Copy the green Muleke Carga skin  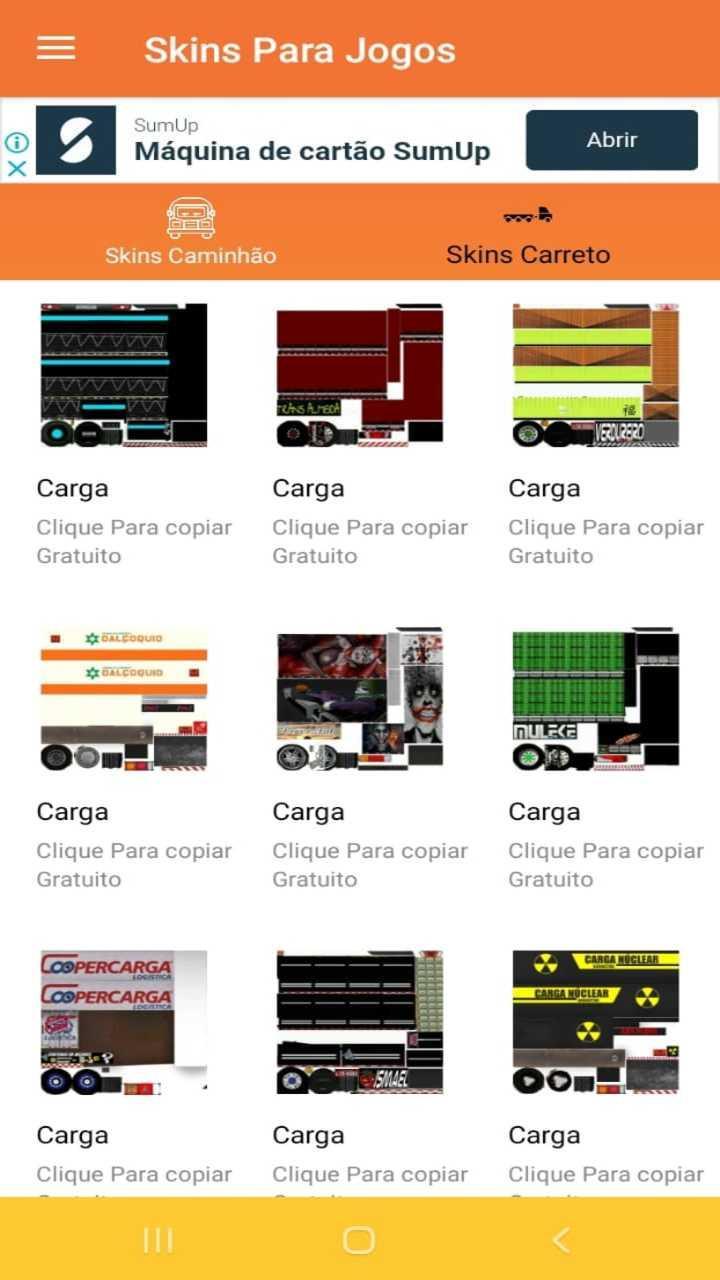(595, 699)
